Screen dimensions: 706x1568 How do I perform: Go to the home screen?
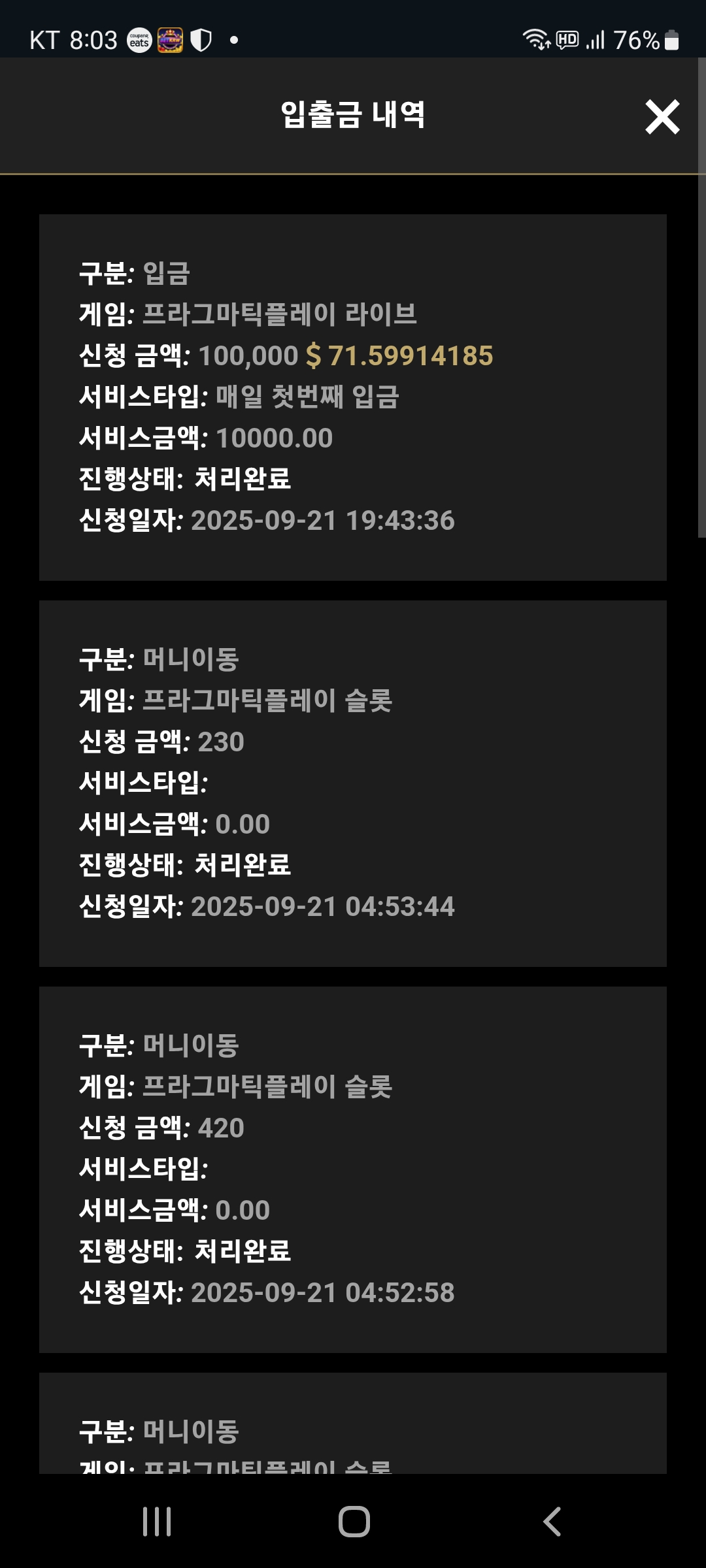354,1522
